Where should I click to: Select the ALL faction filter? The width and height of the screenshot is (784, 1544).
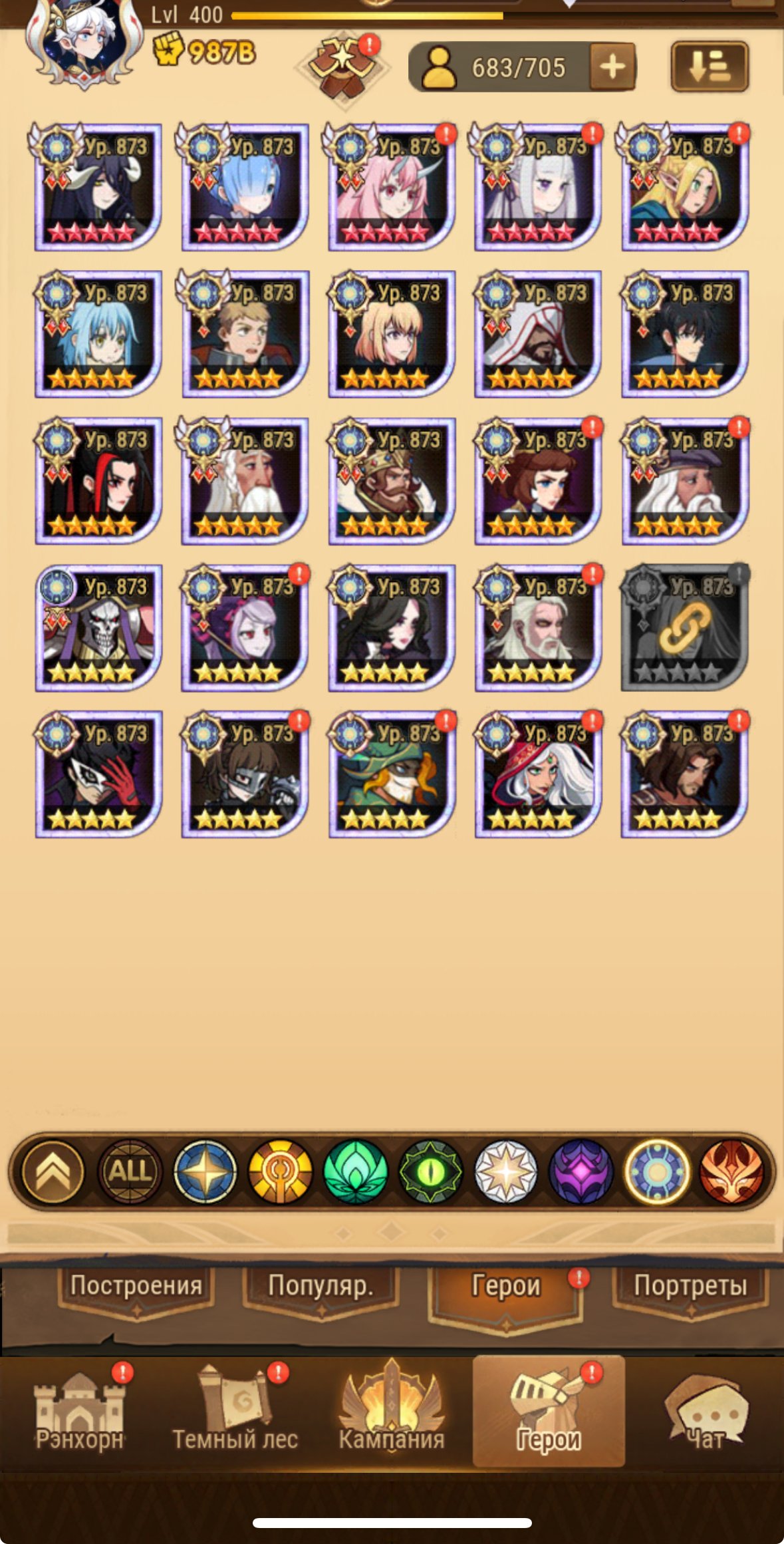tap(130, 1171)
